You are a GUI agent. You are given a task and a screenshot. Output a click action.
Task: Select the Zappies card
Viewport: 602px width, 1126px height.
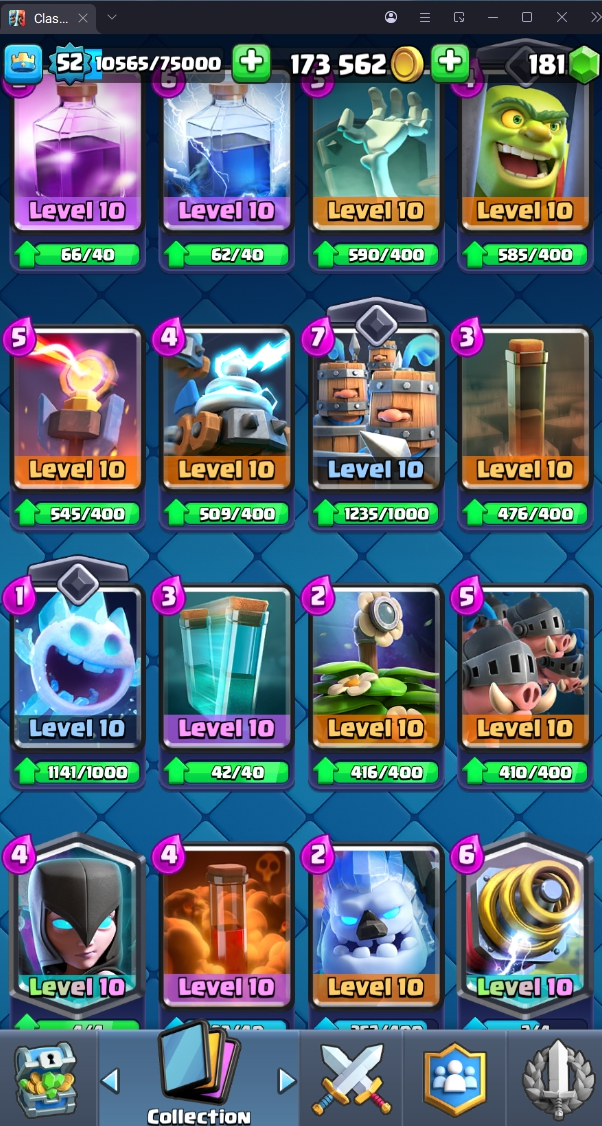(x=226, y=410)
